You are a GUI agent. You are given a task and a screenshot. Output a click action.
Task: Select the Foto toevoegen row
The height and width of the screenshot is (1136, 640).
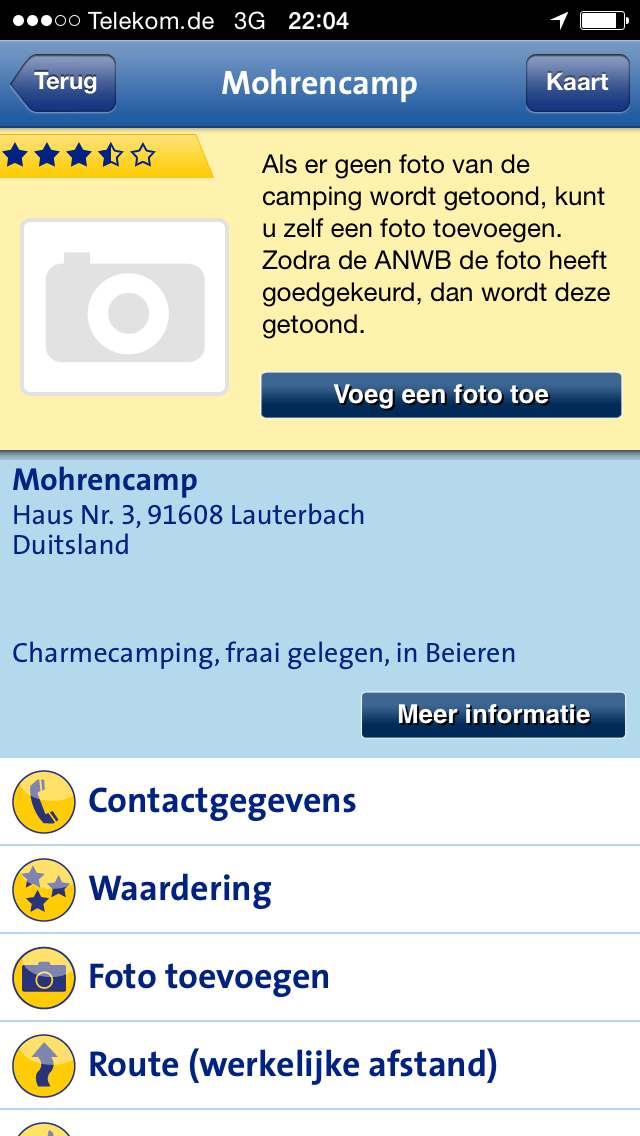(x=320, y=977)
